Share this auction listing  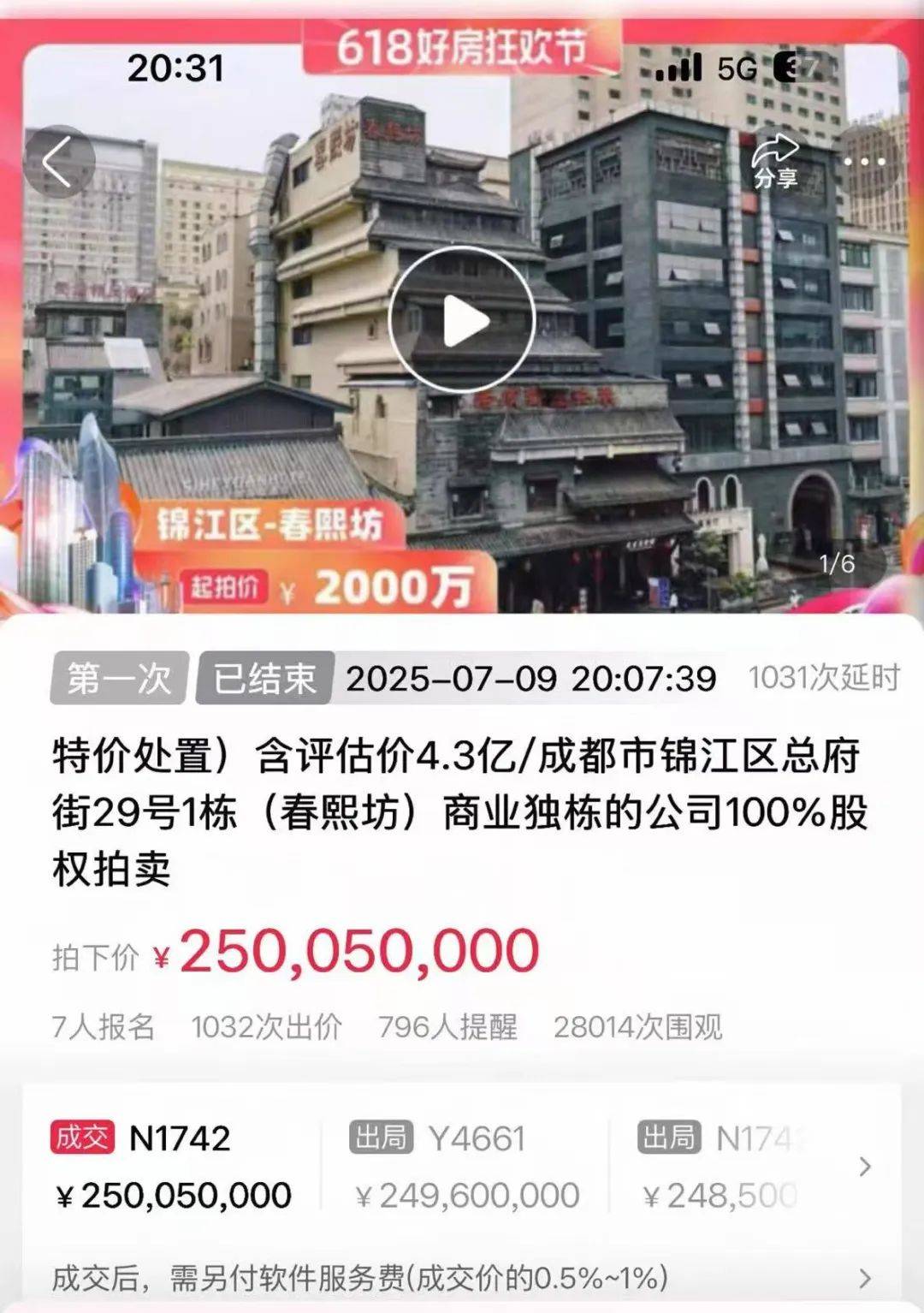(775, 162)
